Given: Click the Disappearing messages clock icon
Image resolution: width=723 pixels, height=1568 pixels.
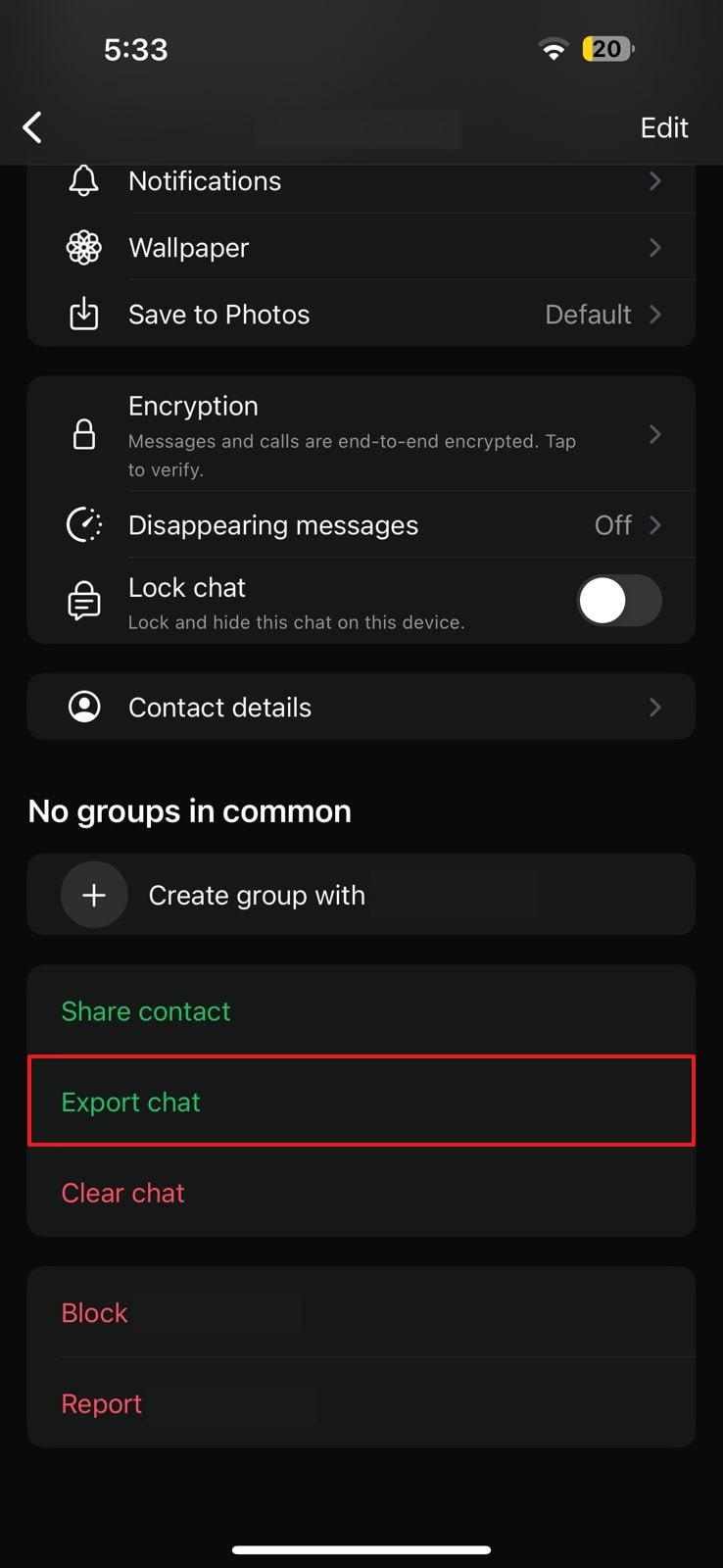Looking at the screenshot, I should click(x=84, y=524).
